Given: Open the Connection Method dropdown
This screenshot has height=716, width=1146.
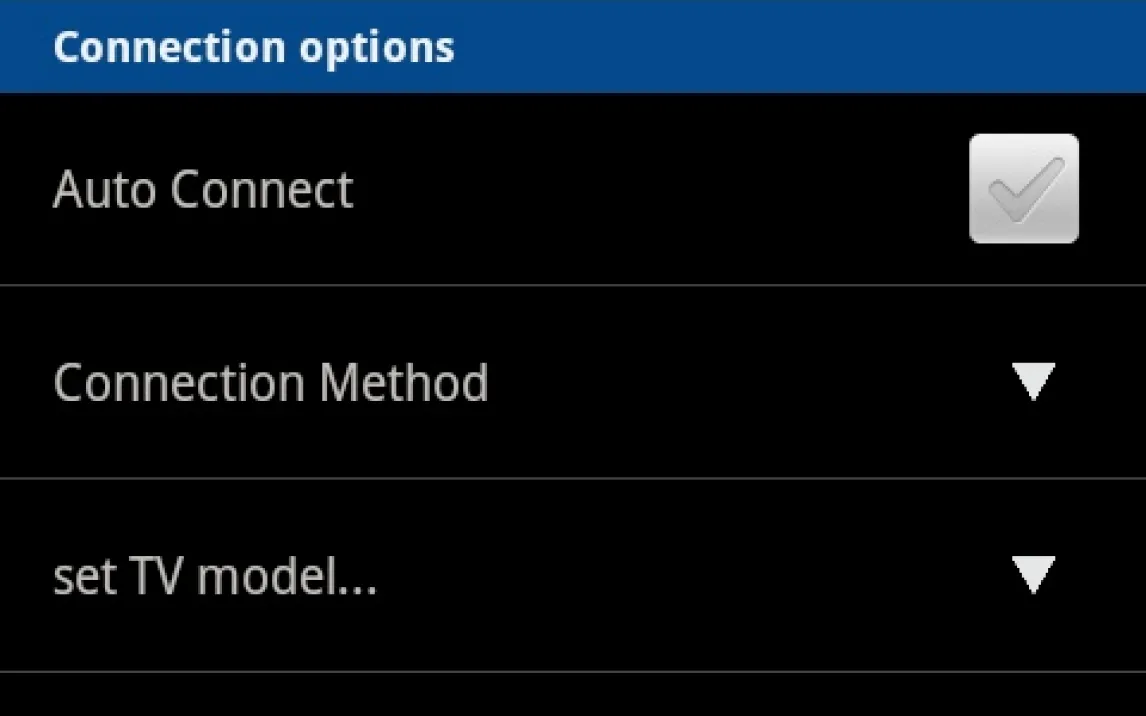Looking at the screenshot, I should click(1032, 382).
